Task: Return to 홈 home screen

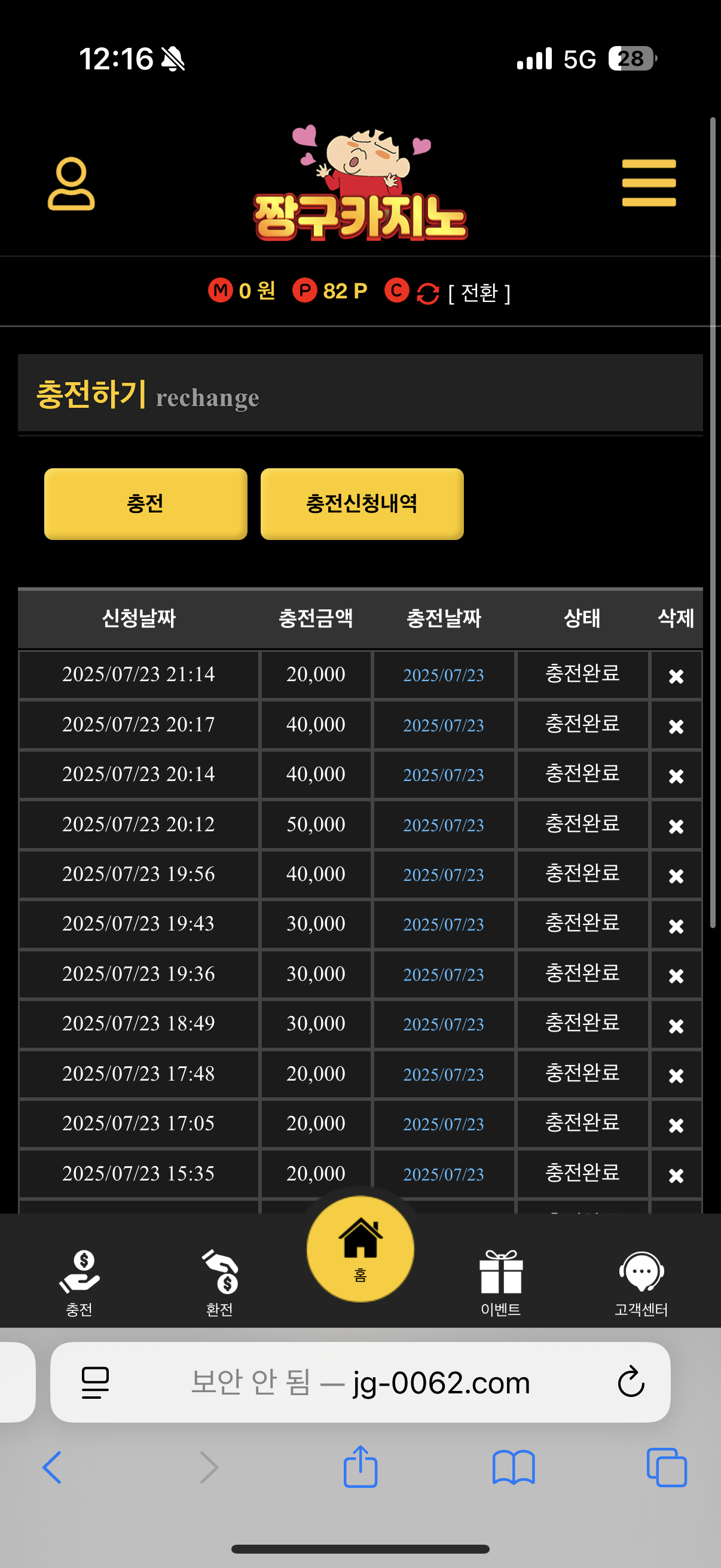Action: coord(360,1248)
